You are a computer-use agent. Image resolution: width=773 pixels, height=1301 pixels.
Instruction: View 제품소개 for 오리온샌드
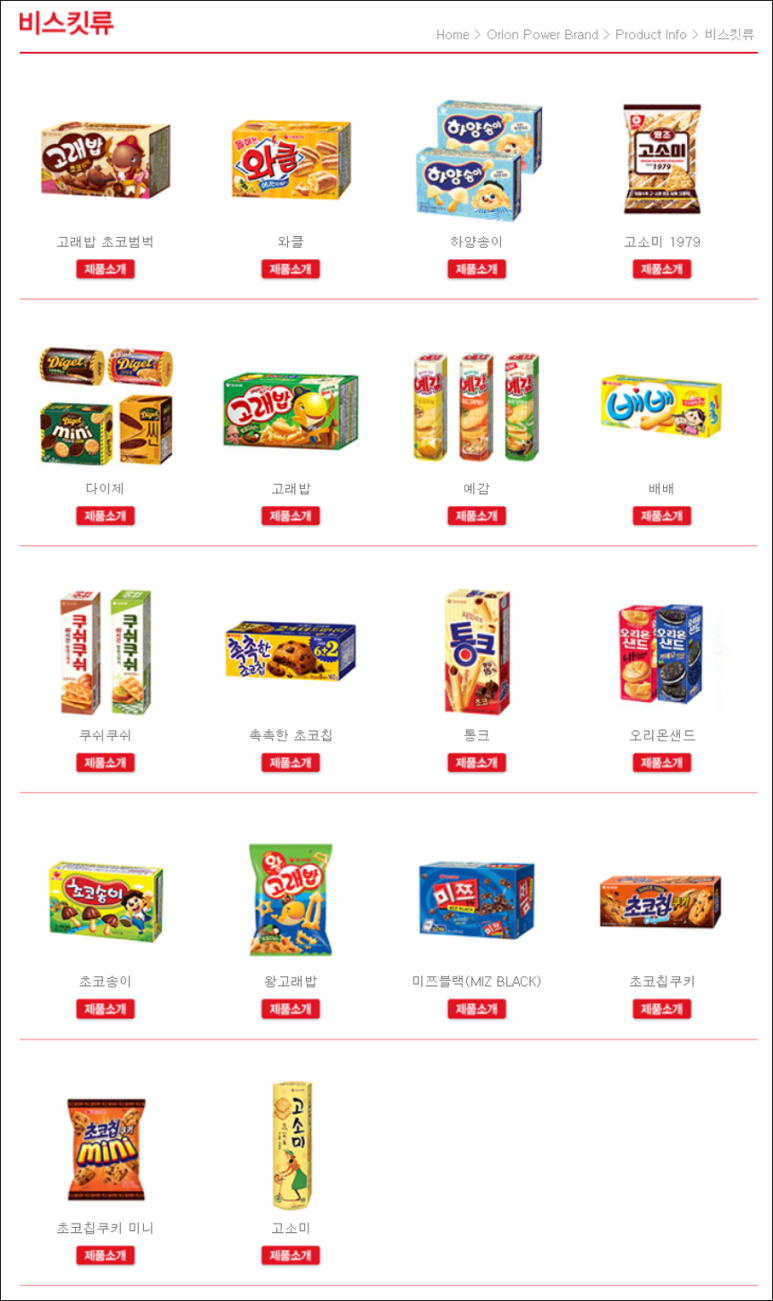pos(661,763)
